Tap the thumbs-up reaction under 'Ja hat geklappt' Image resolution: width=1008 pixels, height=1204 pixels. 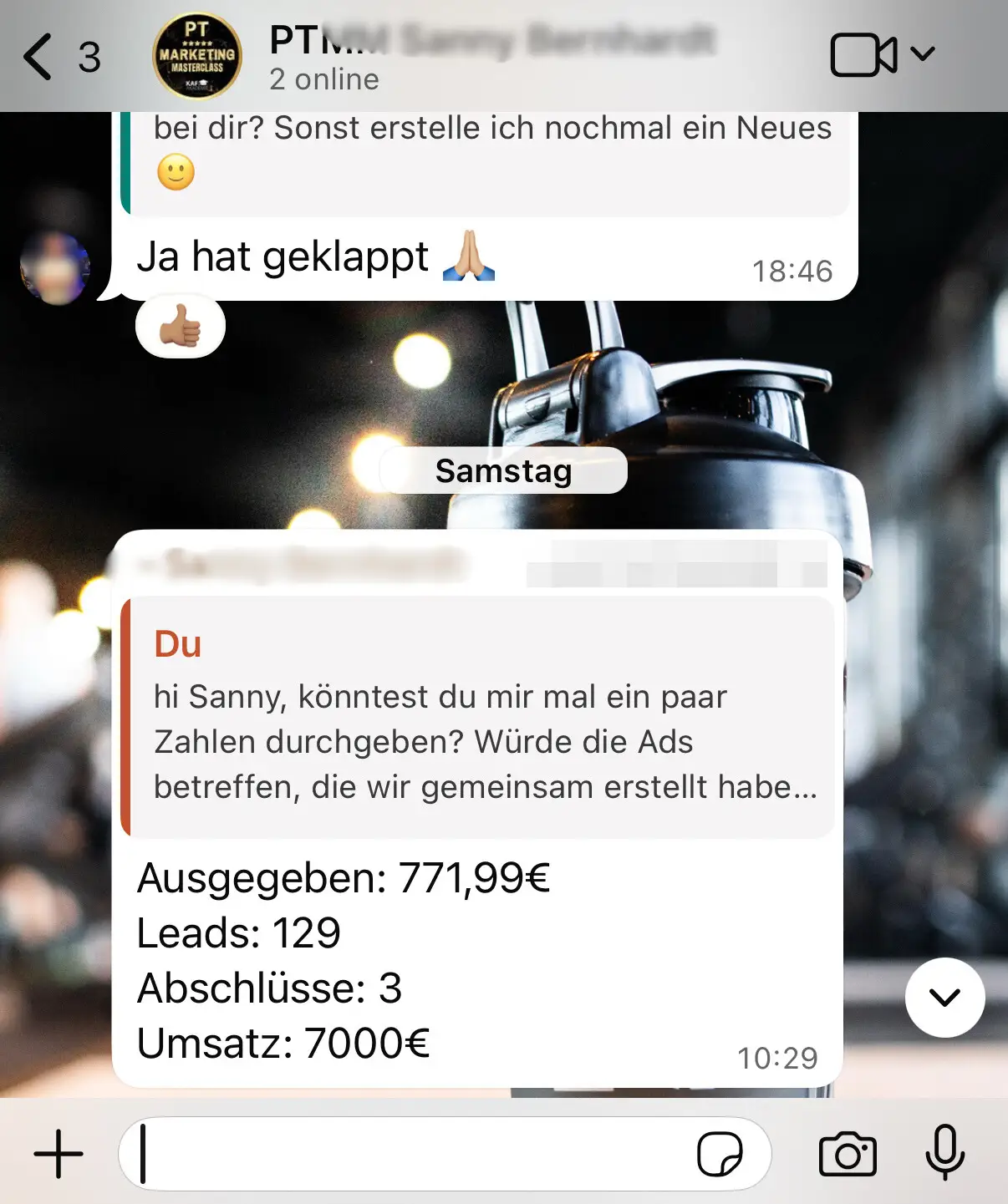tap(181, 327)
